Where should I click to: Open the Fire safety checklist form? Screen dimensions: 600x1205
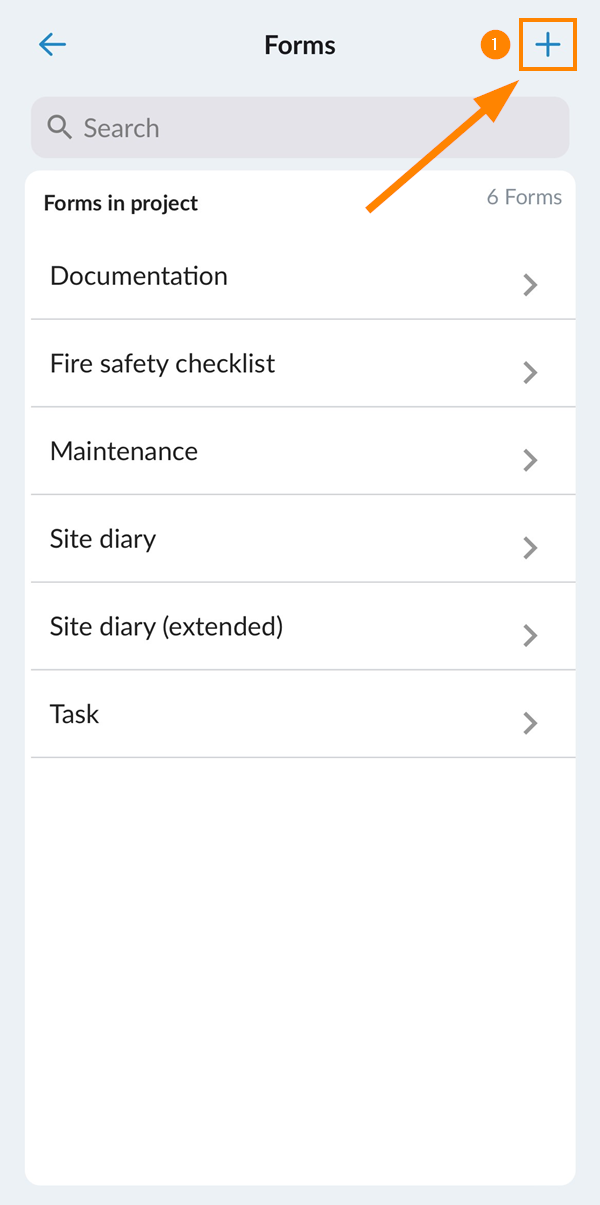[x=303, y=364]
